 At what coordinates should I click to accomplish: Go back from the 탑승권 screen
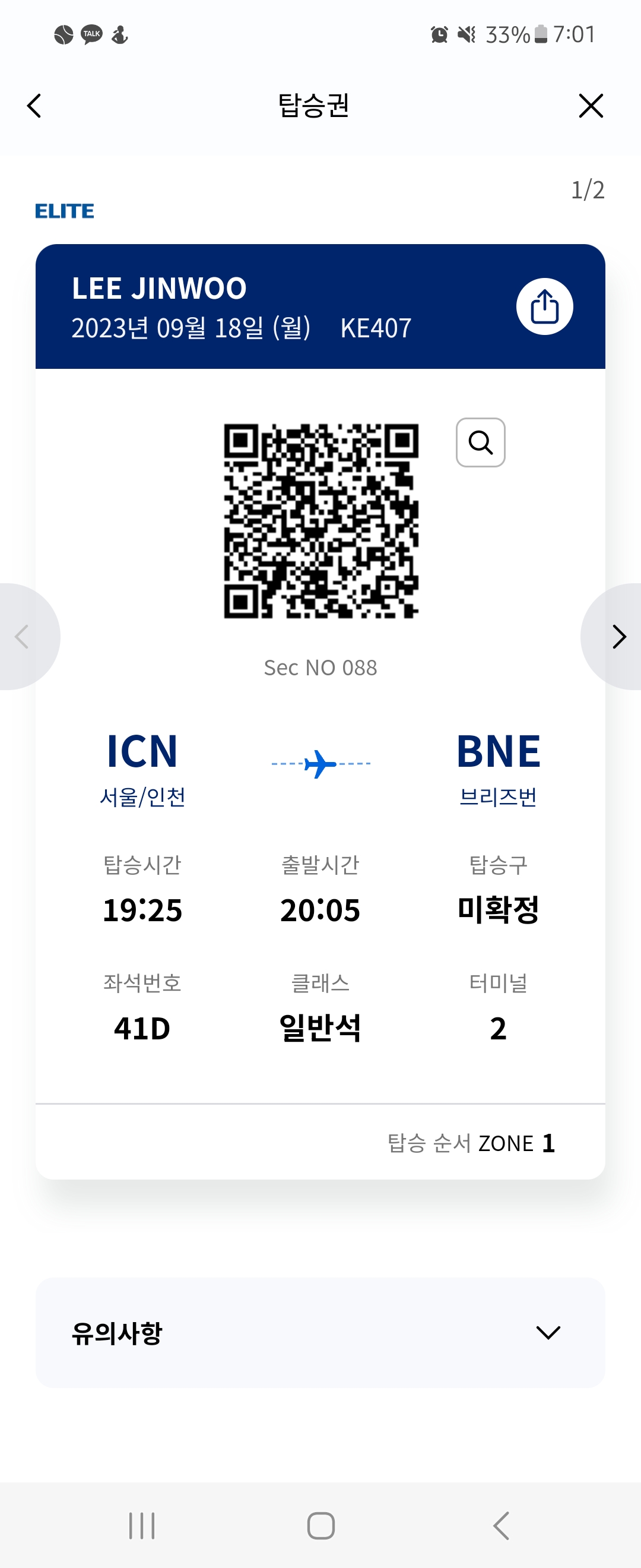(34, 106)
